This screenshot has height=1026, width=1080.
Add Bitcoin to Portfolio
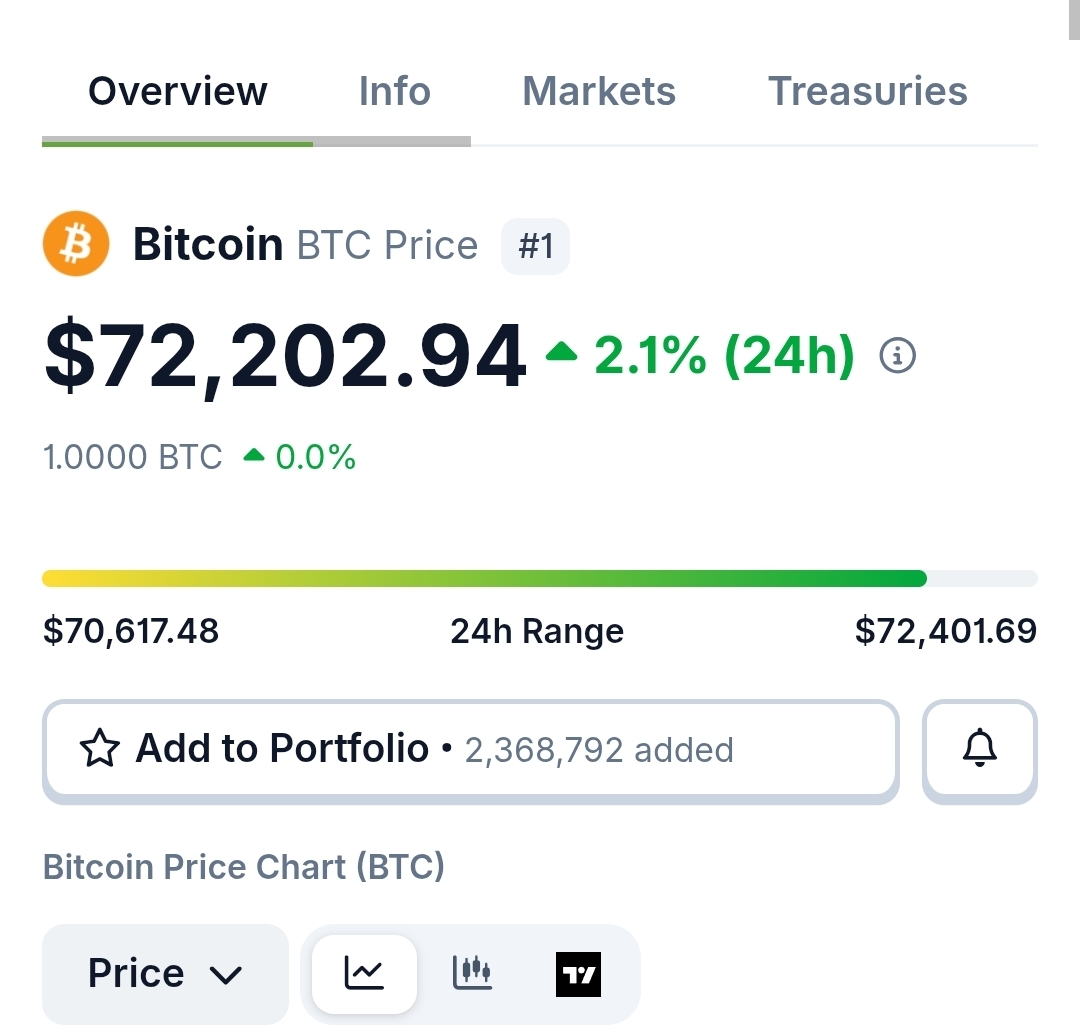[470, 750]
